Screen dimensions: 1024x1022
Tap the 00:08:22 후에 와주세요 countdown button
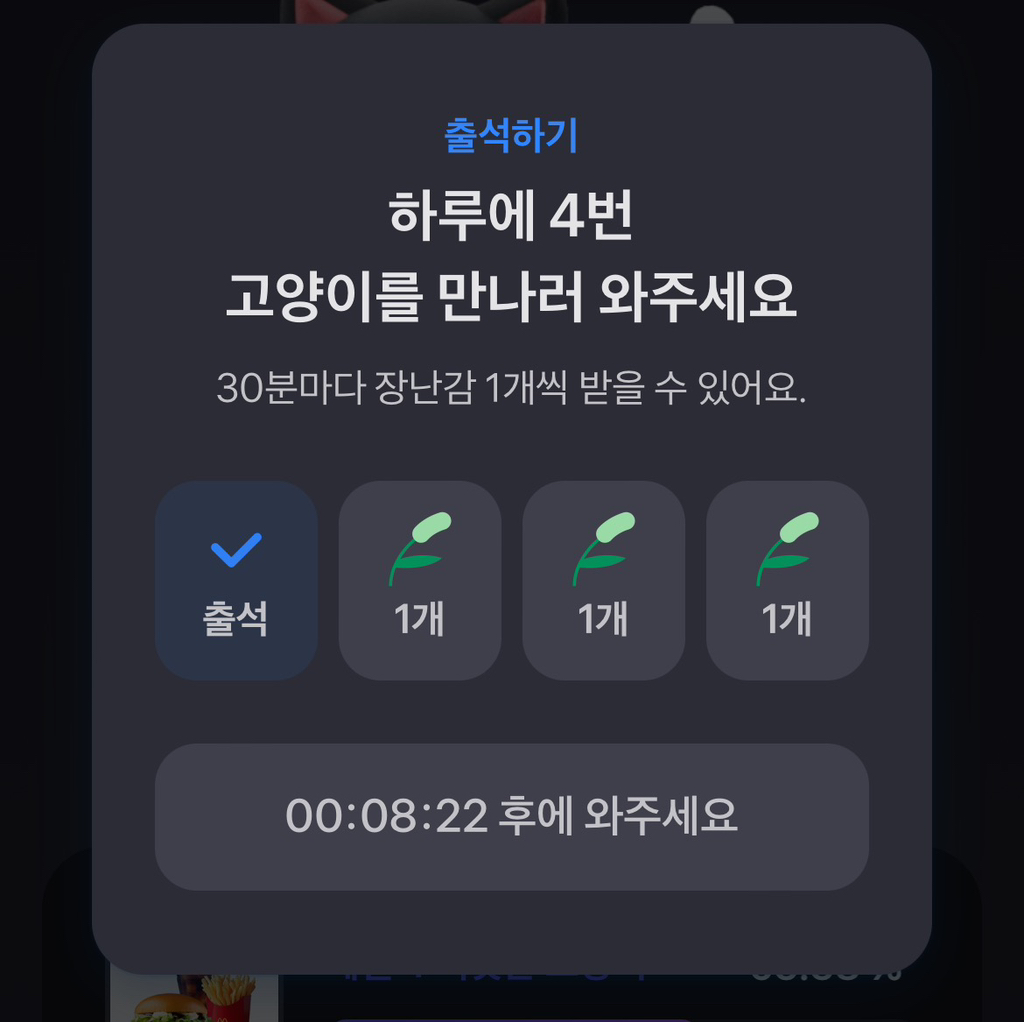point(511,816)
